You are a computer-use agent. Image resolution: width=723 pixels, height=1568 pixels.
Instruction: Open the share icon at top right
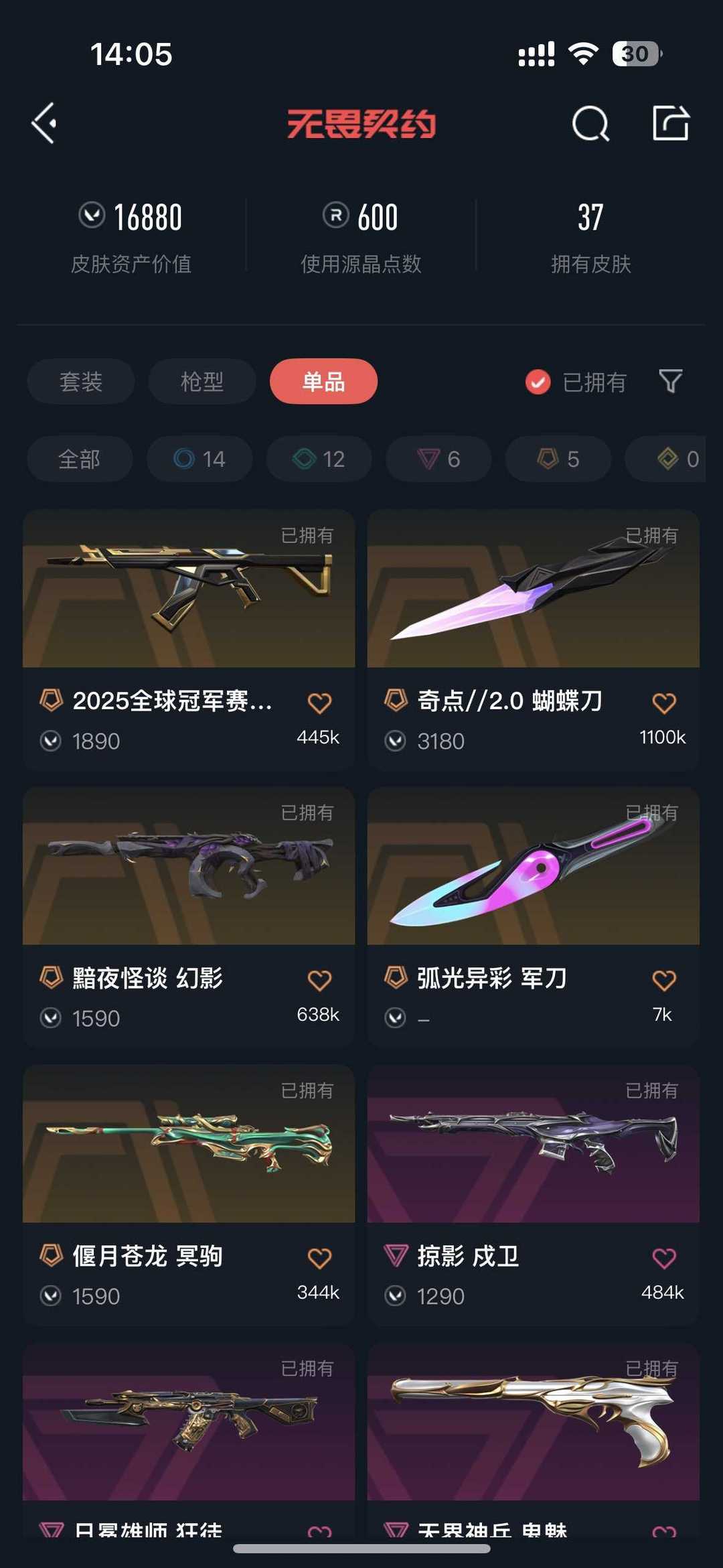671,124
